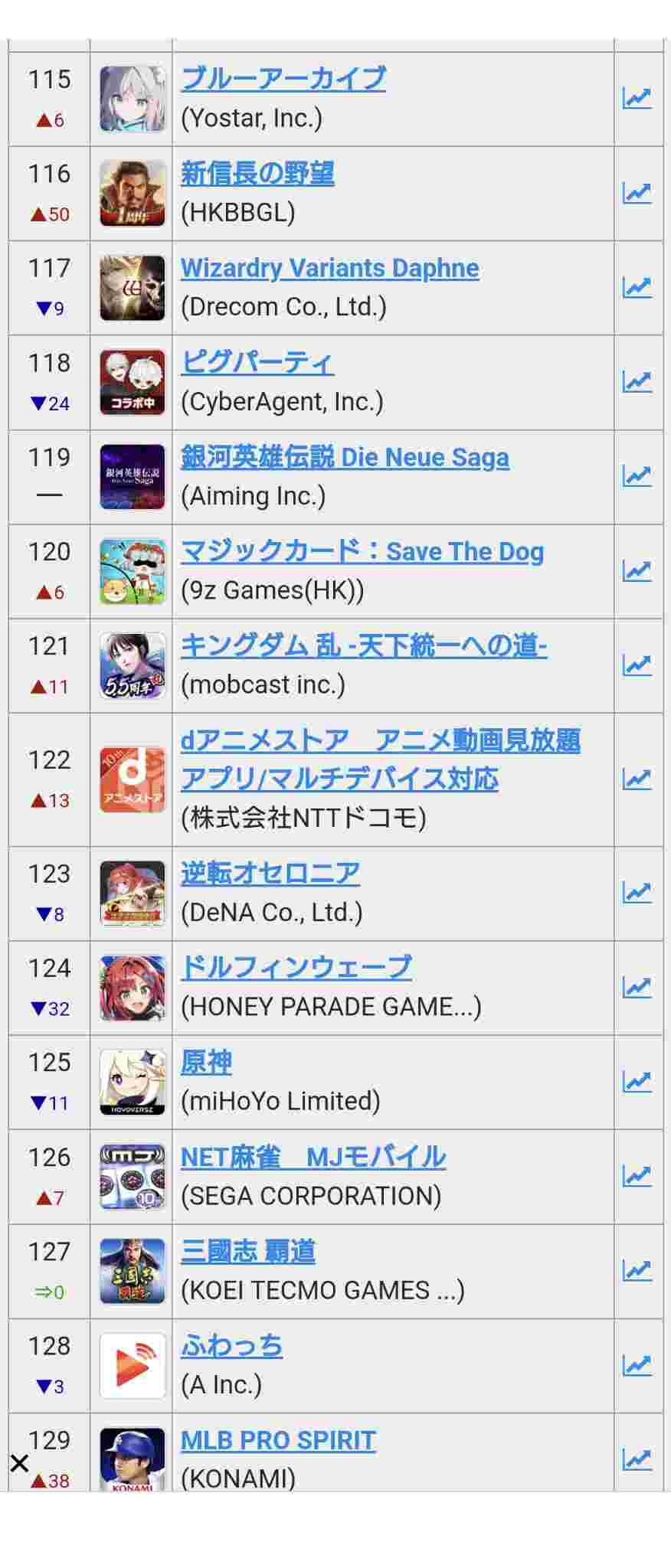This screenshot has width=671, height=1568.
Task: View ranking chart for ふわっち
Action: tap(637, 1364)
